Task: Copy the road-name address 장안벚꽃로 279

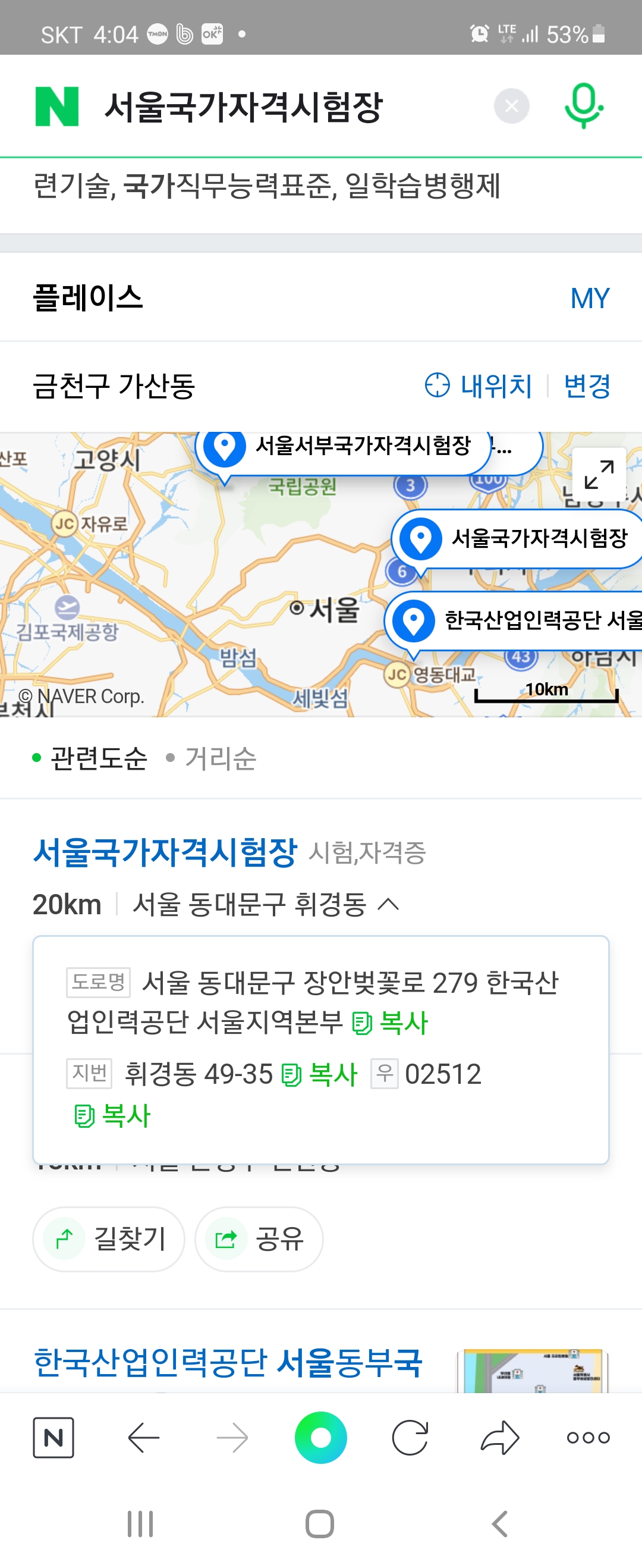Action: 391,1023
